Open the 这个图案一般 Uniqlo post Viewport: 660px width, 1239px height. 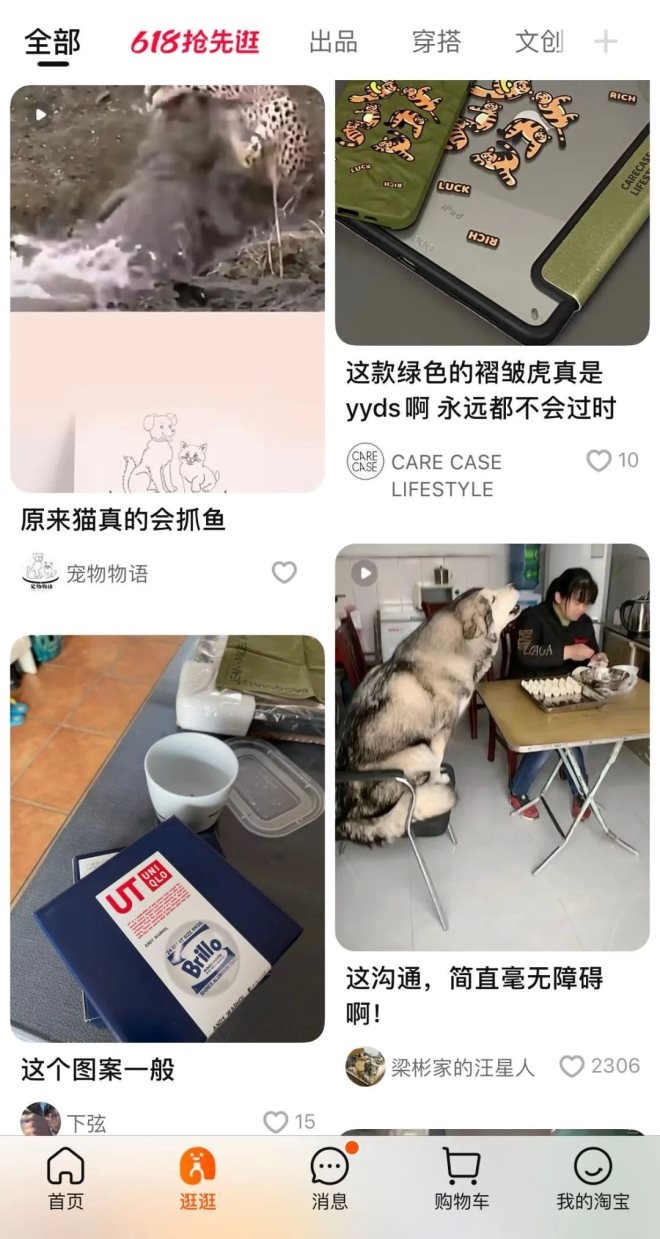tap(167, 838)
